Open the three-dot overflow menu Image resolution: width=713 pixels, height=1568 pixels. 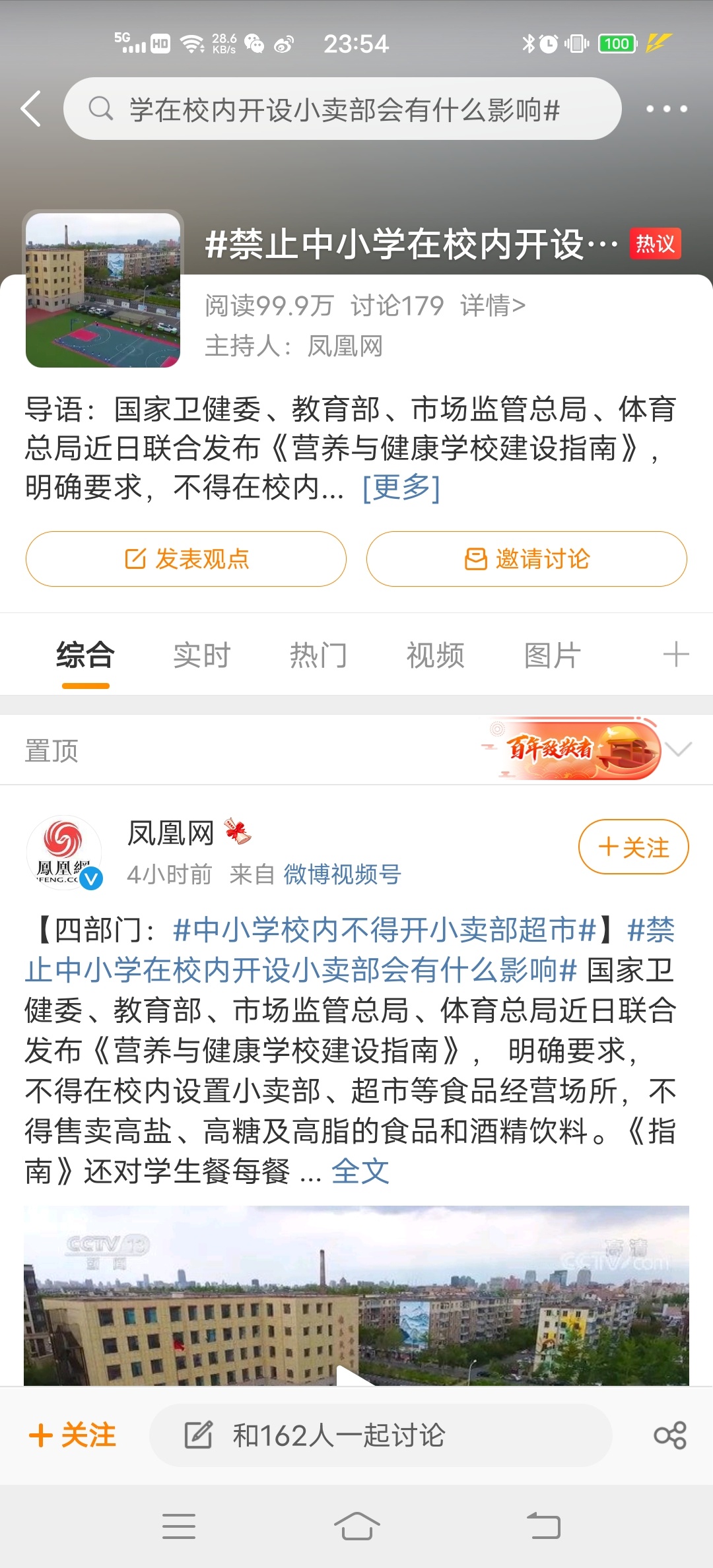pyautogui.click(x=666, y=109)
